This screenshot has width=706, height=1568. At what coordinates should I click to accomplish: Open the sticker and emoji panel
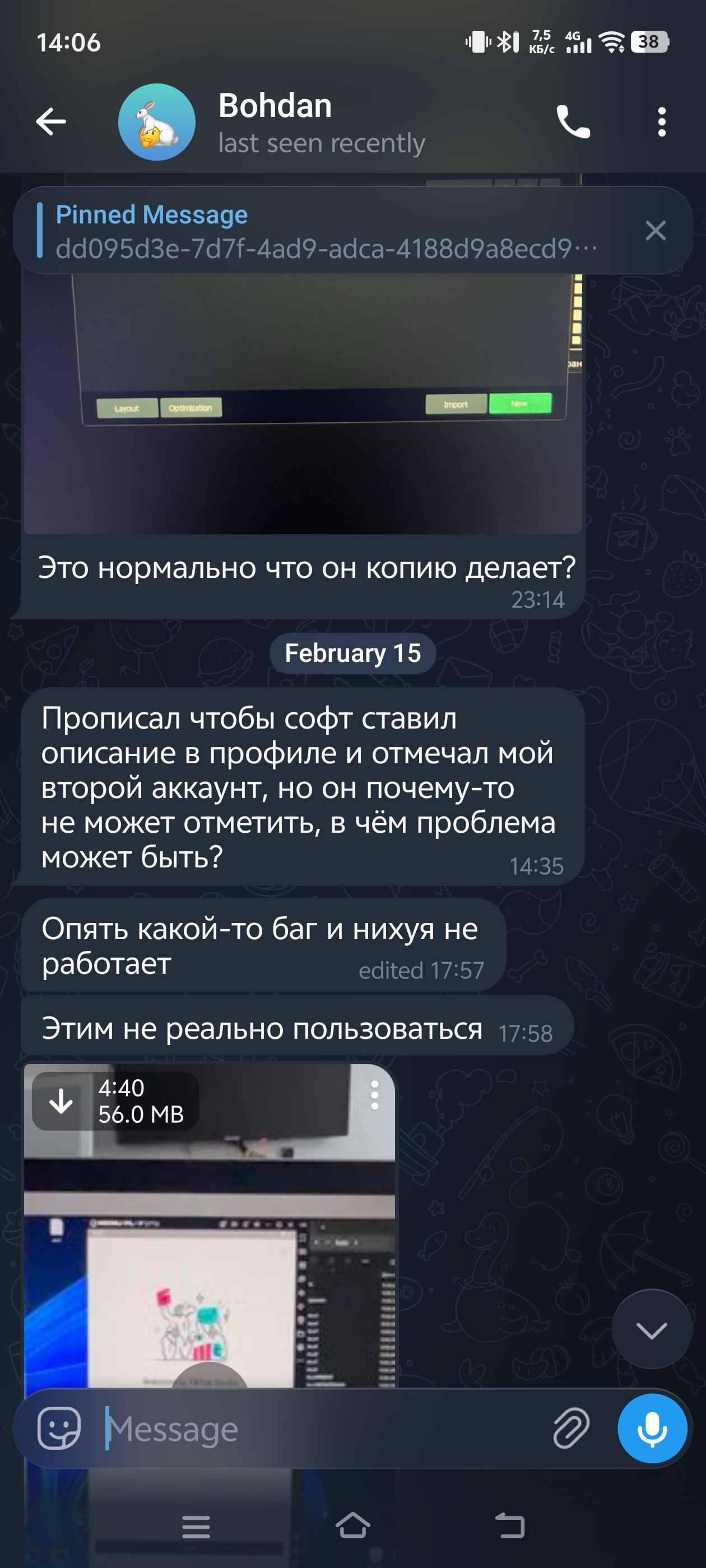pos(59,1429)
